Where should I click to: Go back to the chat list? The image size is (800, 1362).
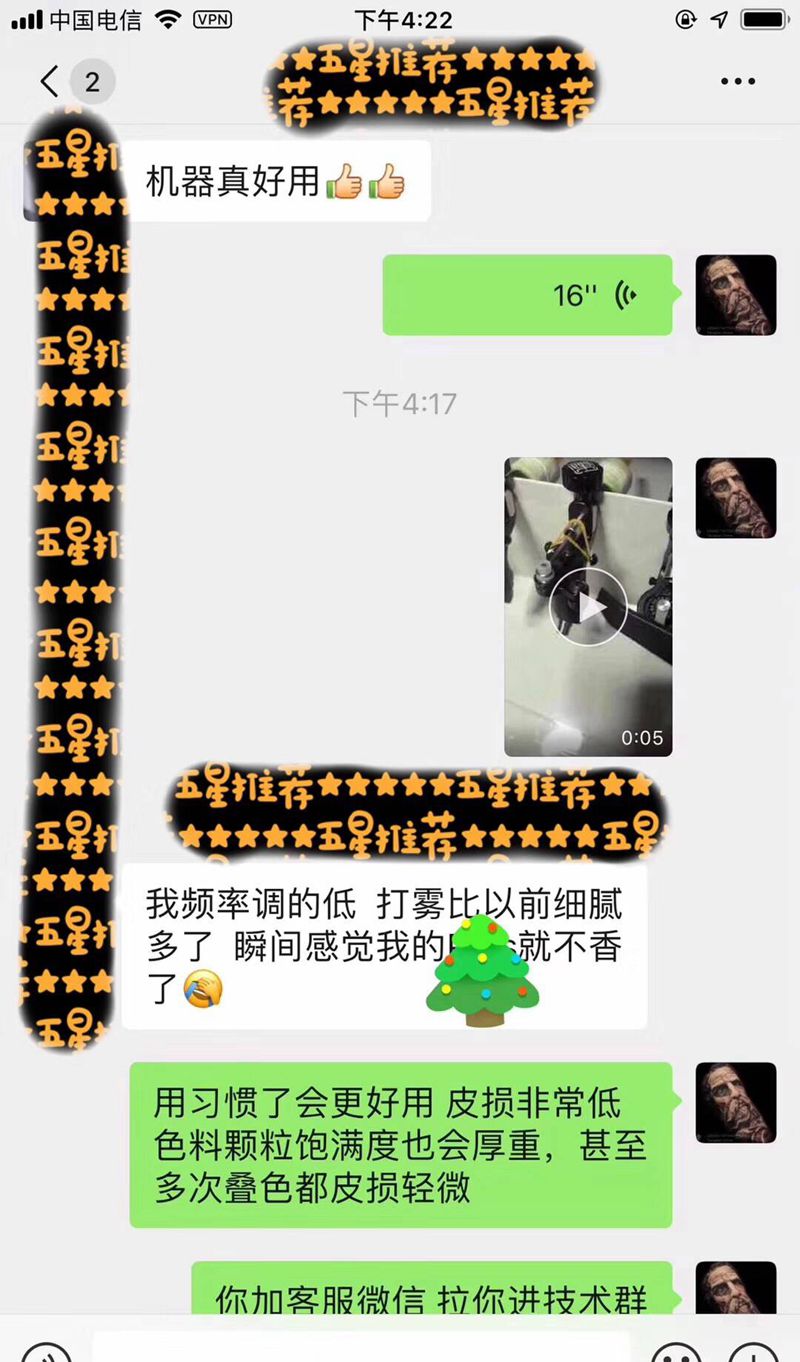coord(50,82)
